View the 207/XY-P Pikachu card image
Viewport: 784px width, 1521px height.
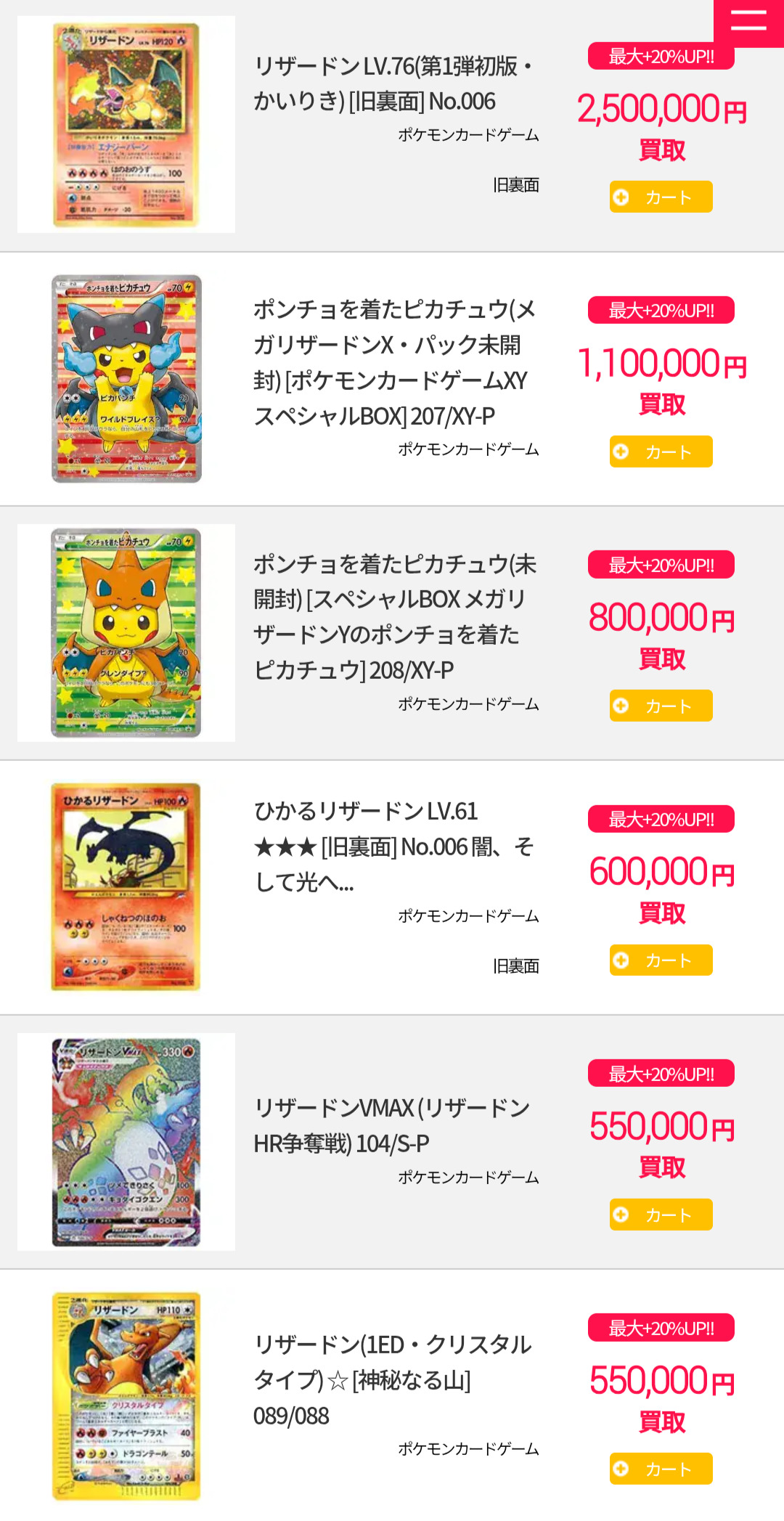coord(126,378)
